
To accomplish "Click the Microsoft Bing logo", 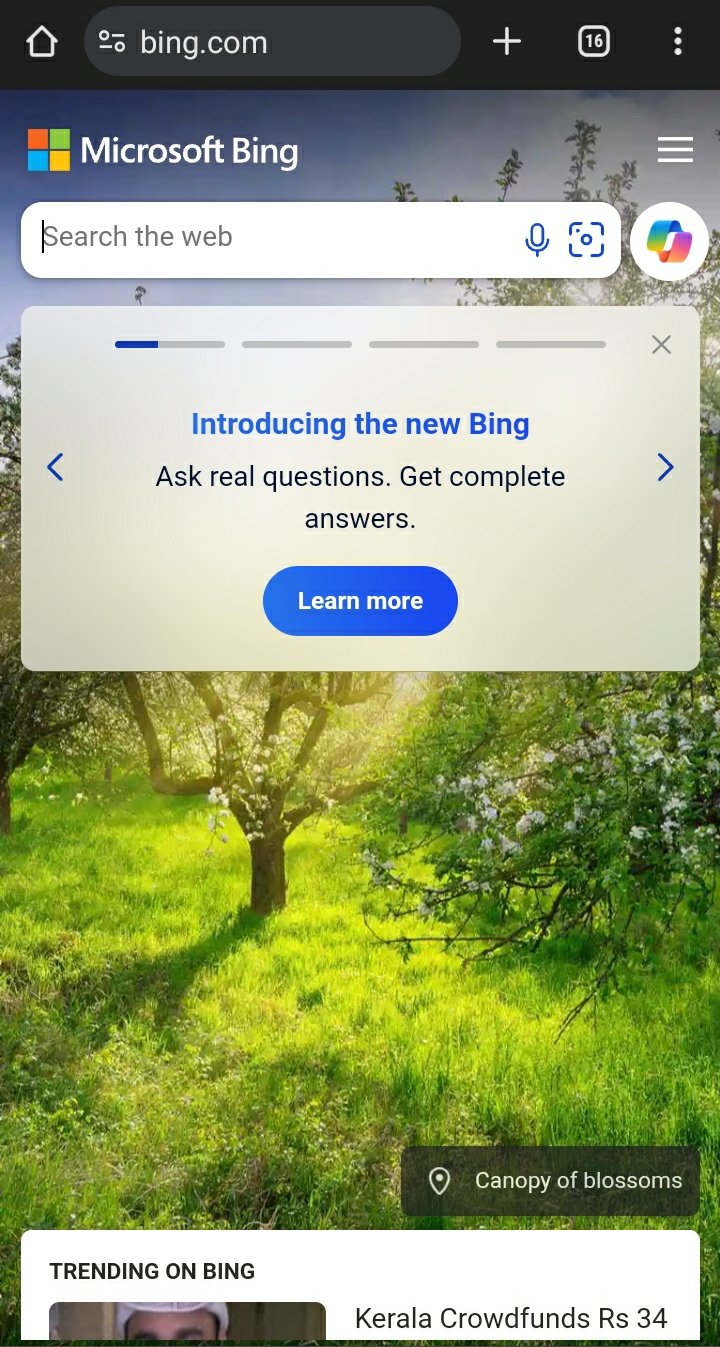I will pyautogui.click(x=163, y=150).
